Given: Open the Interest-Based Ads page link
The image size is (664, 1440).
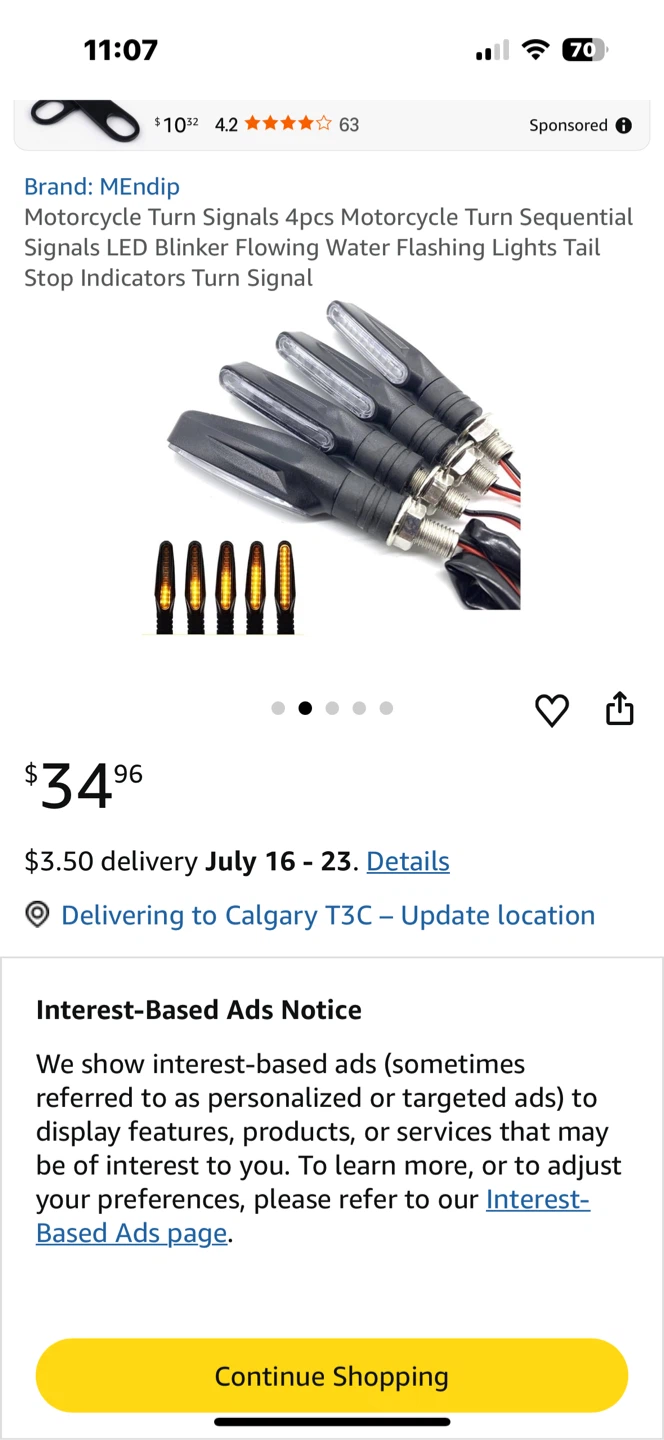Looking at the screenshot, I should [313, 1216].
